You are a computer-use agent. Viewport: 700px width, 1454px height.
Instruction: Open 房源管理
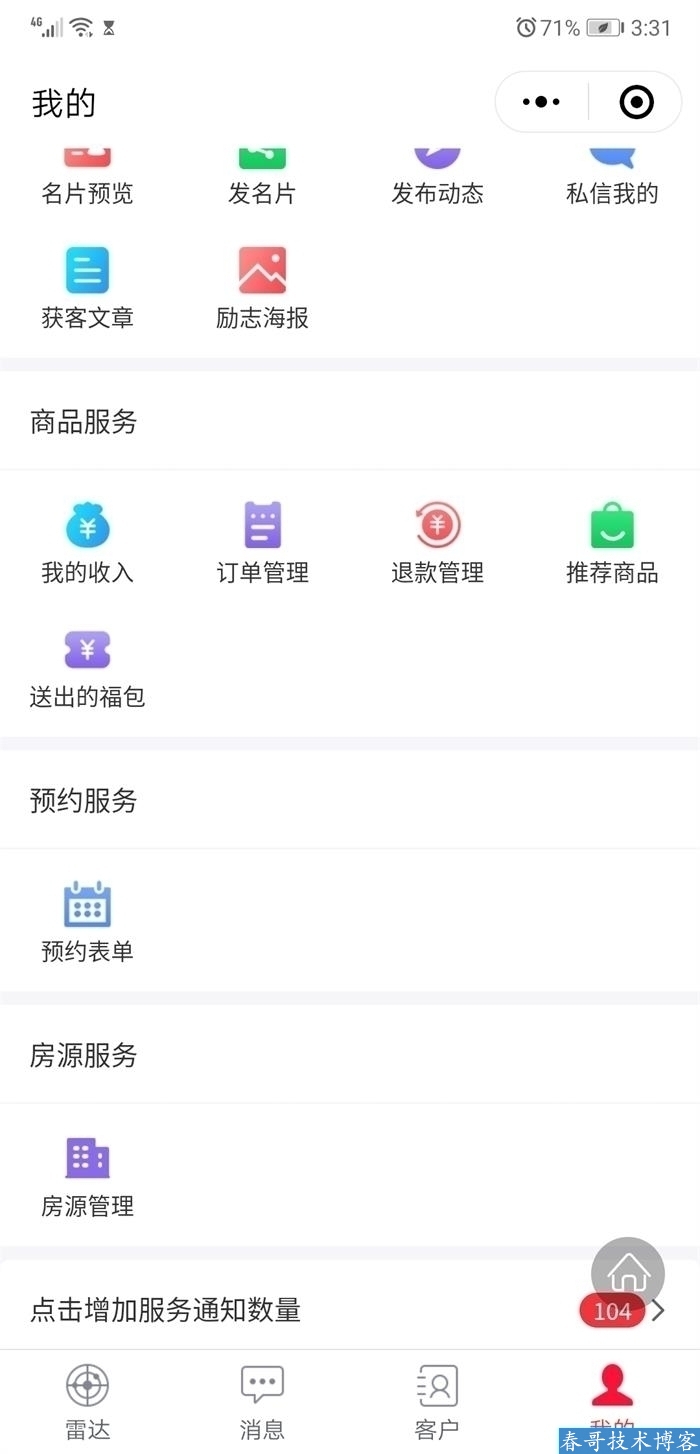[x=87, y=1176]
